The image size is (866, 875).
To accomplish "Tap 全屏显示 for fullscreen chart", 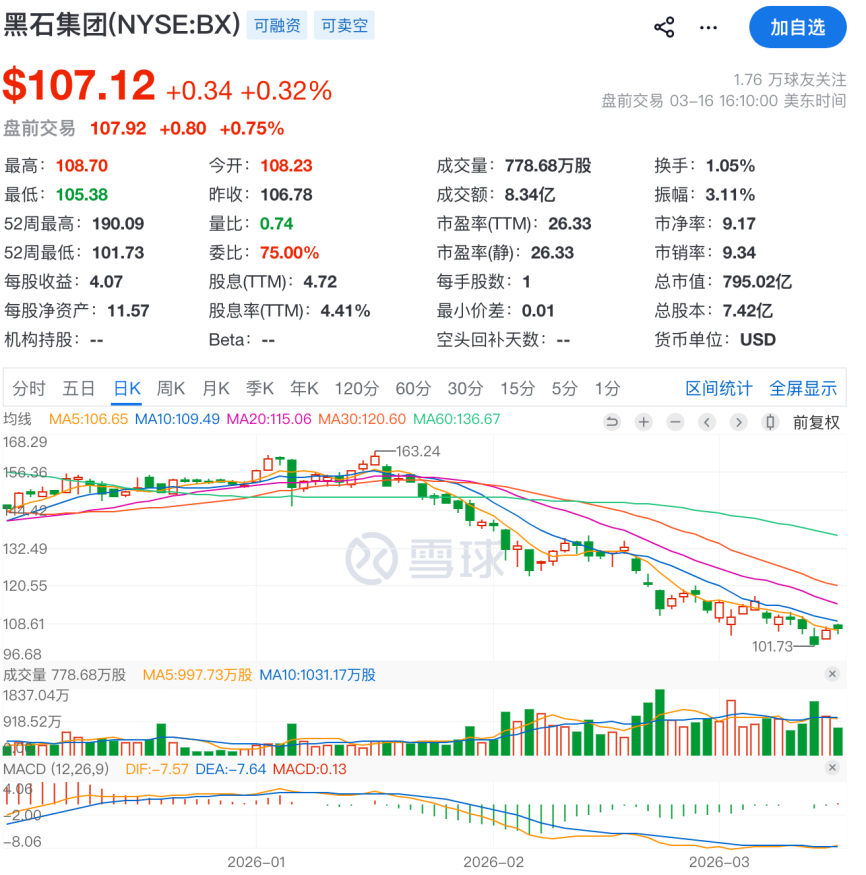I will click(x=803, y=389).
